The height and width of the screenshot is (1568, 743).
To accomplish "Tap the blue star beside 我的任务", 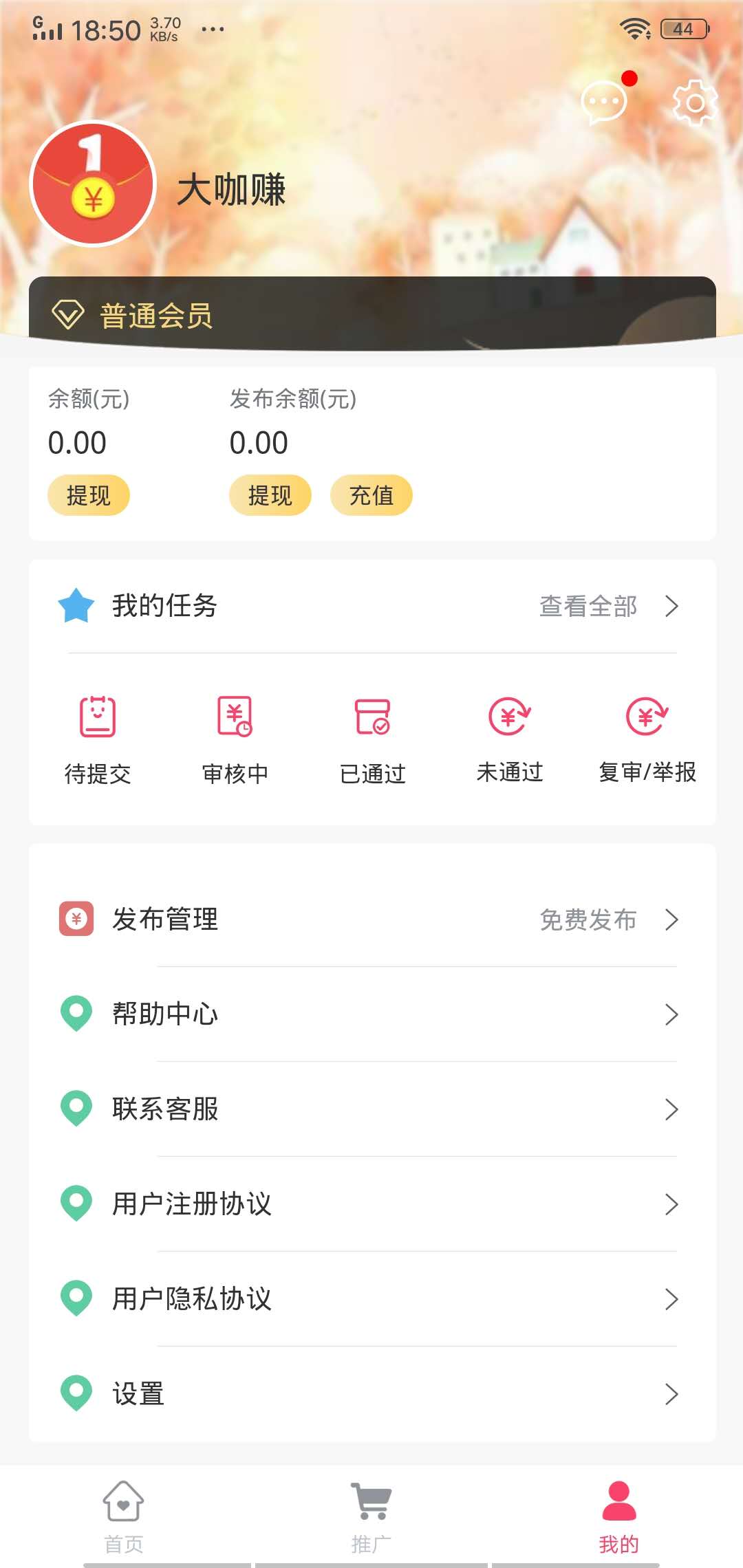I will click(75, 607).
